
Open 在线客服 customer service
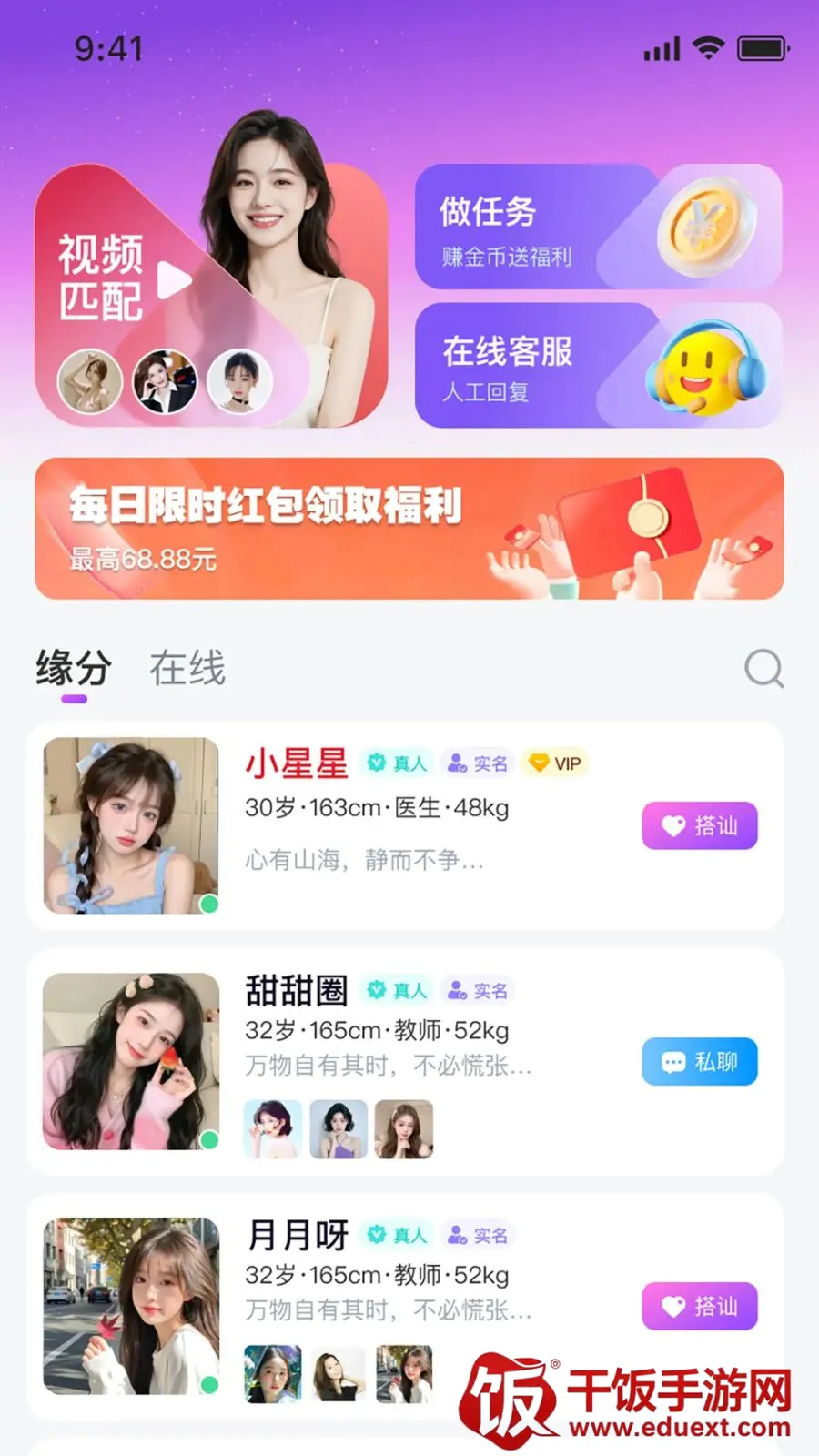tap(598, 365)
